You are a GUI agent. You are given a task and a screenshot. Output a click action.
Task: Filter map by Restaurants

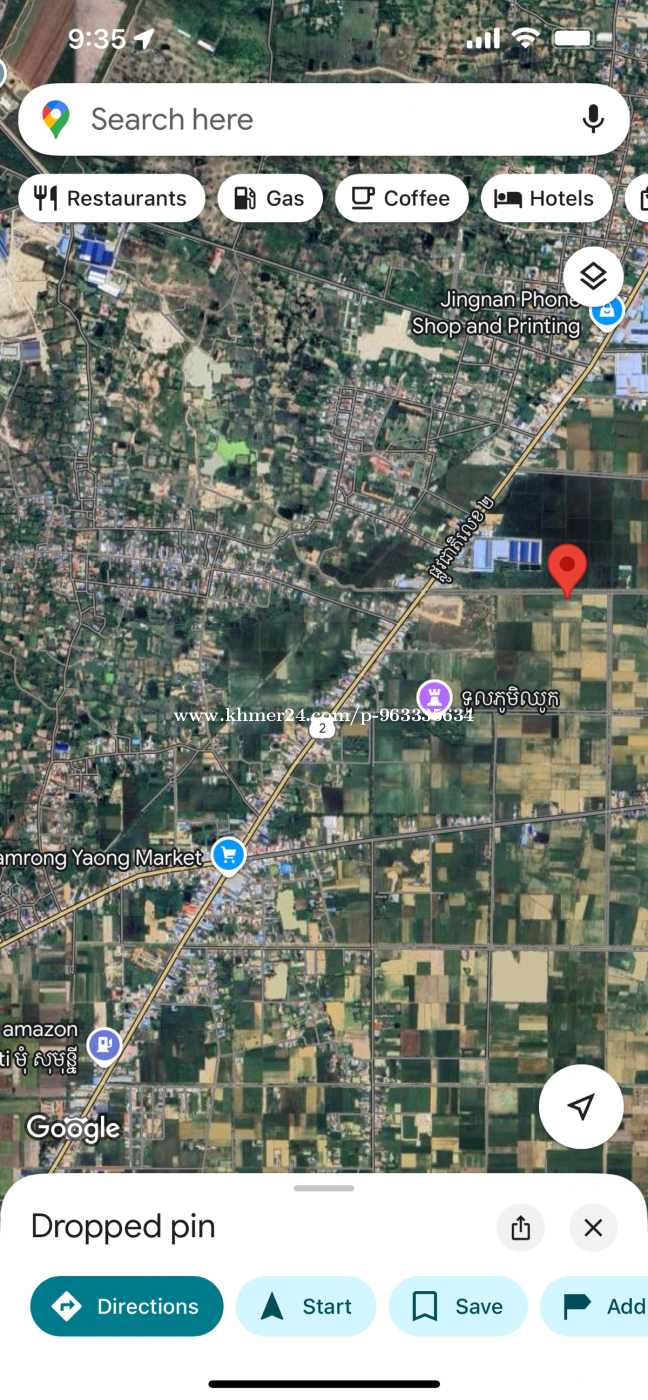click(111, 199)
